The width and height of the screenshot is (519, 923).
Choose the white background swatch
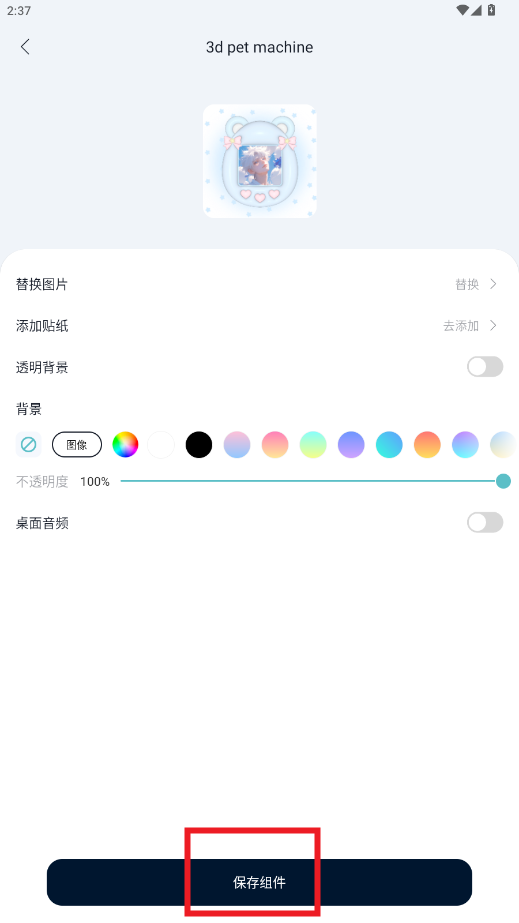tap(161, 444)
